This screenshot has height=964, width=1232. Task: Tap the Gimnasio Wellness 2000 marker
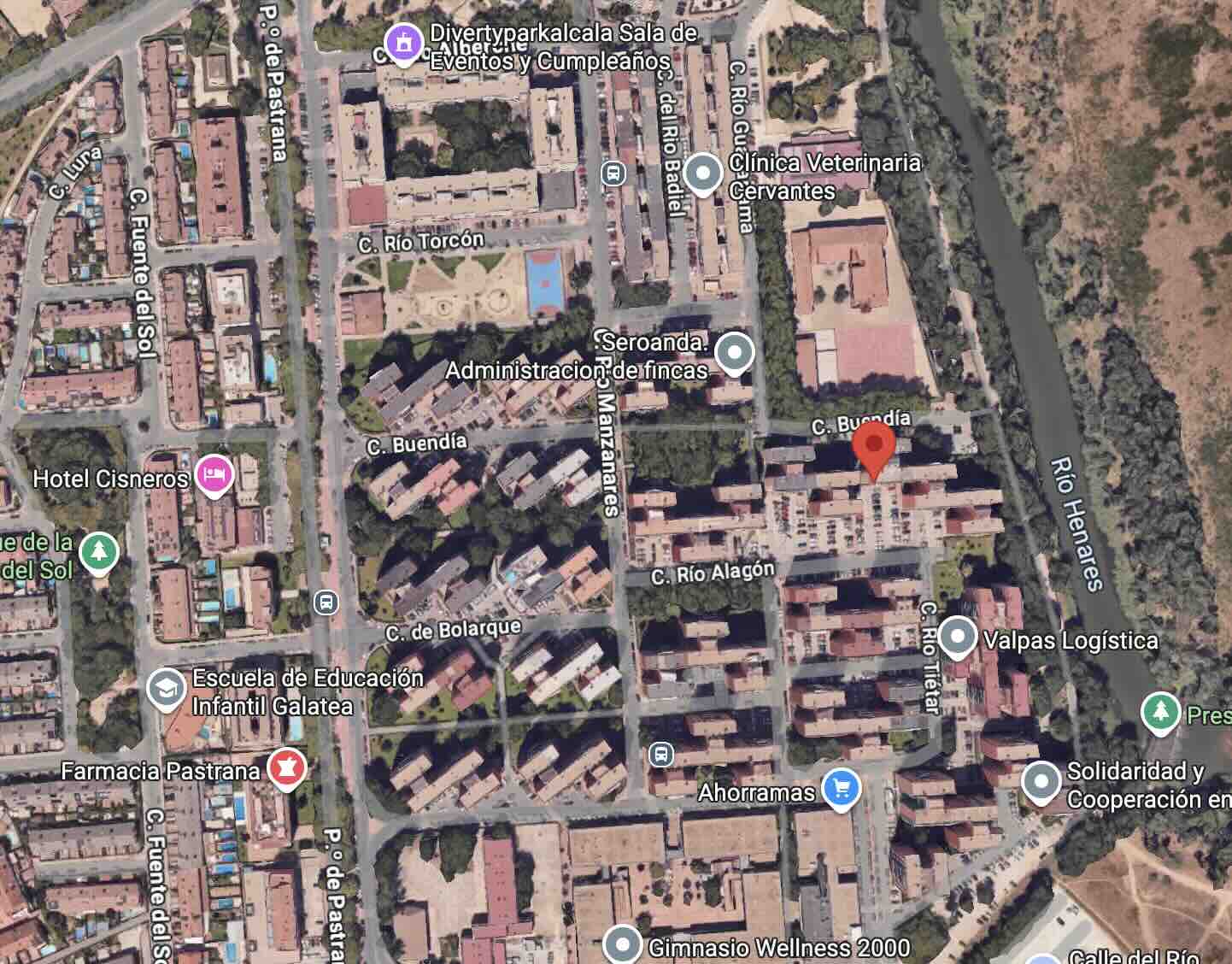click(x=622, y=944)
